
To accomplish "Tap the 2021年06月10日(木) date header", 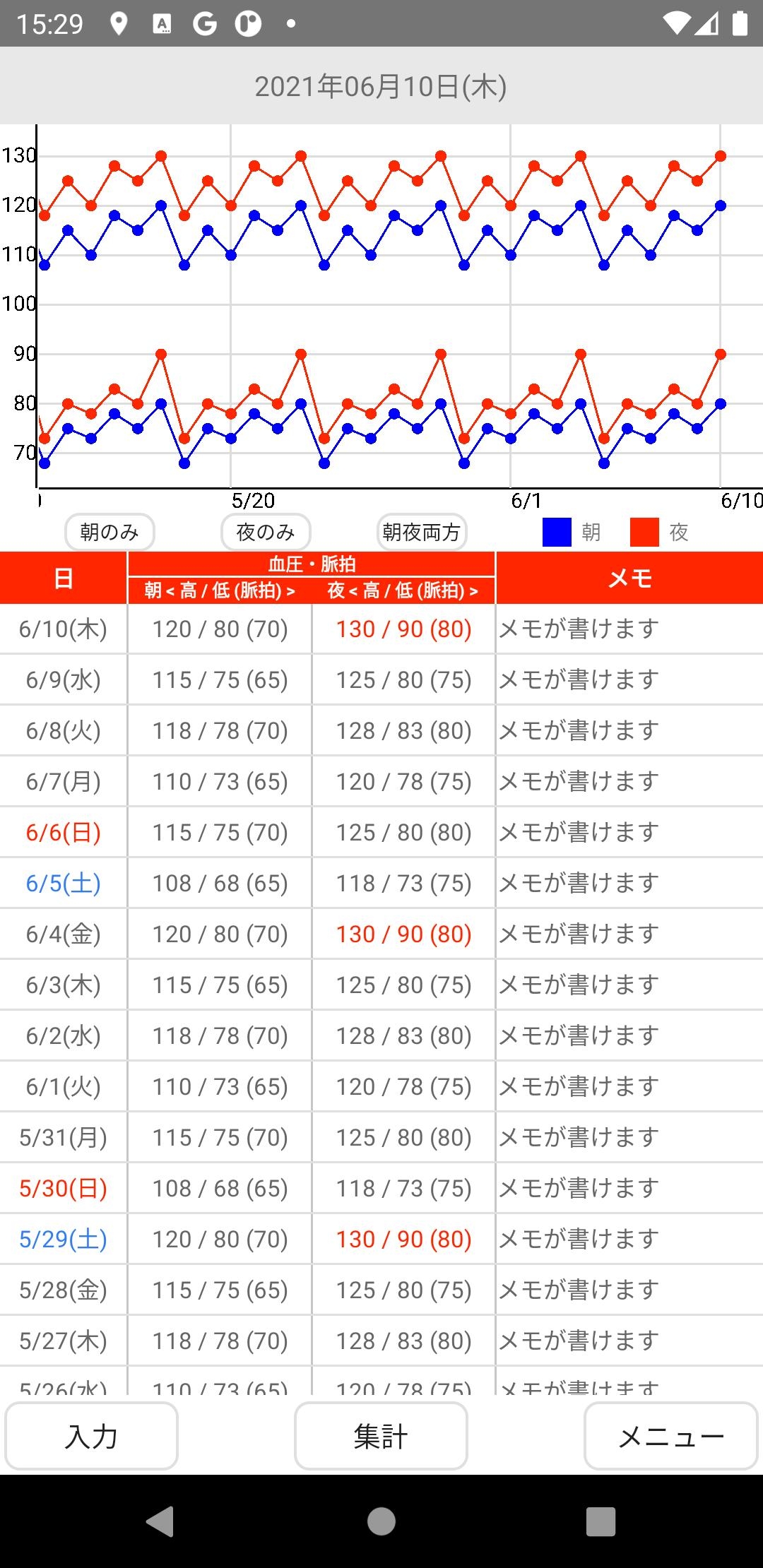I will coord(381,86).
